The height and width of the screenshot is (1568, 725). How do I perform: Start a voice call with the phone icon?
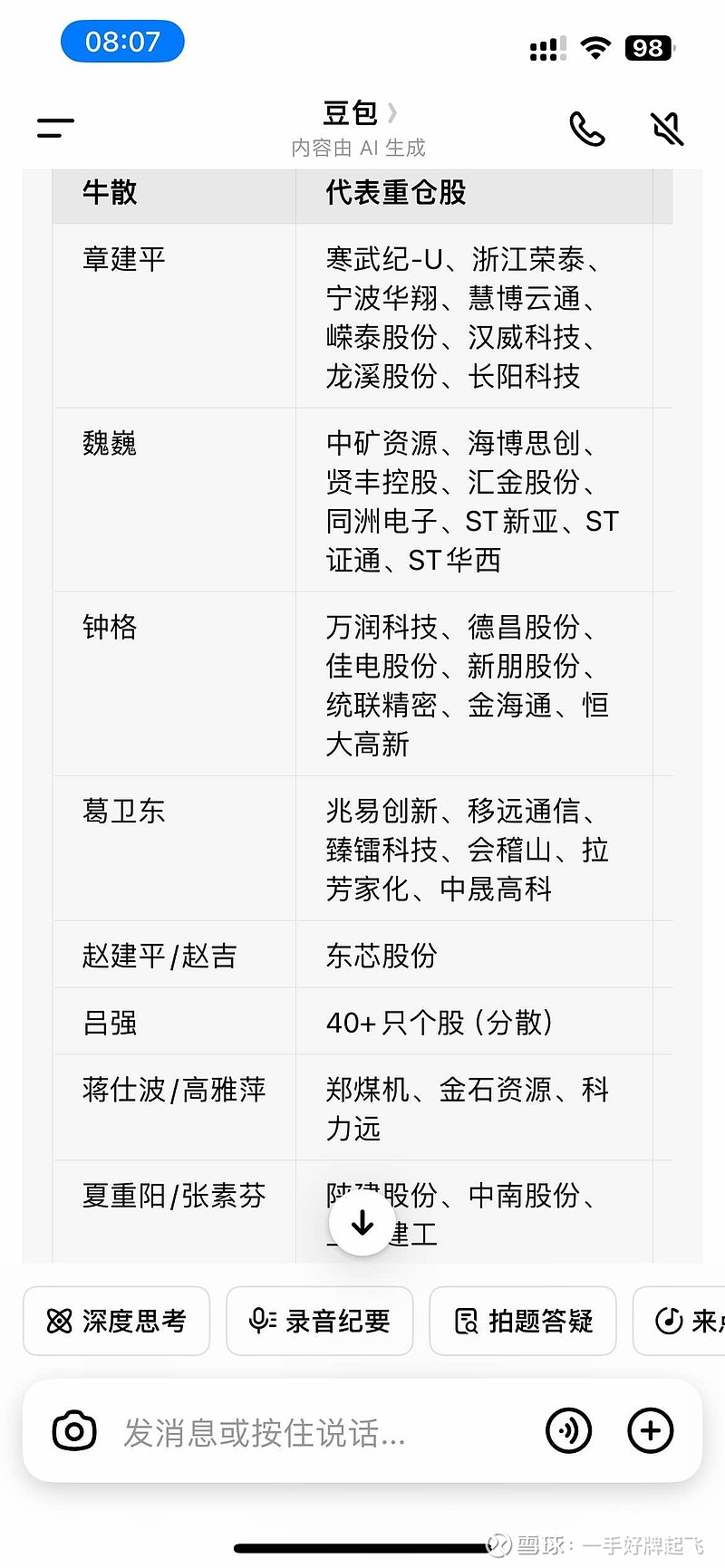click(586, 128)
